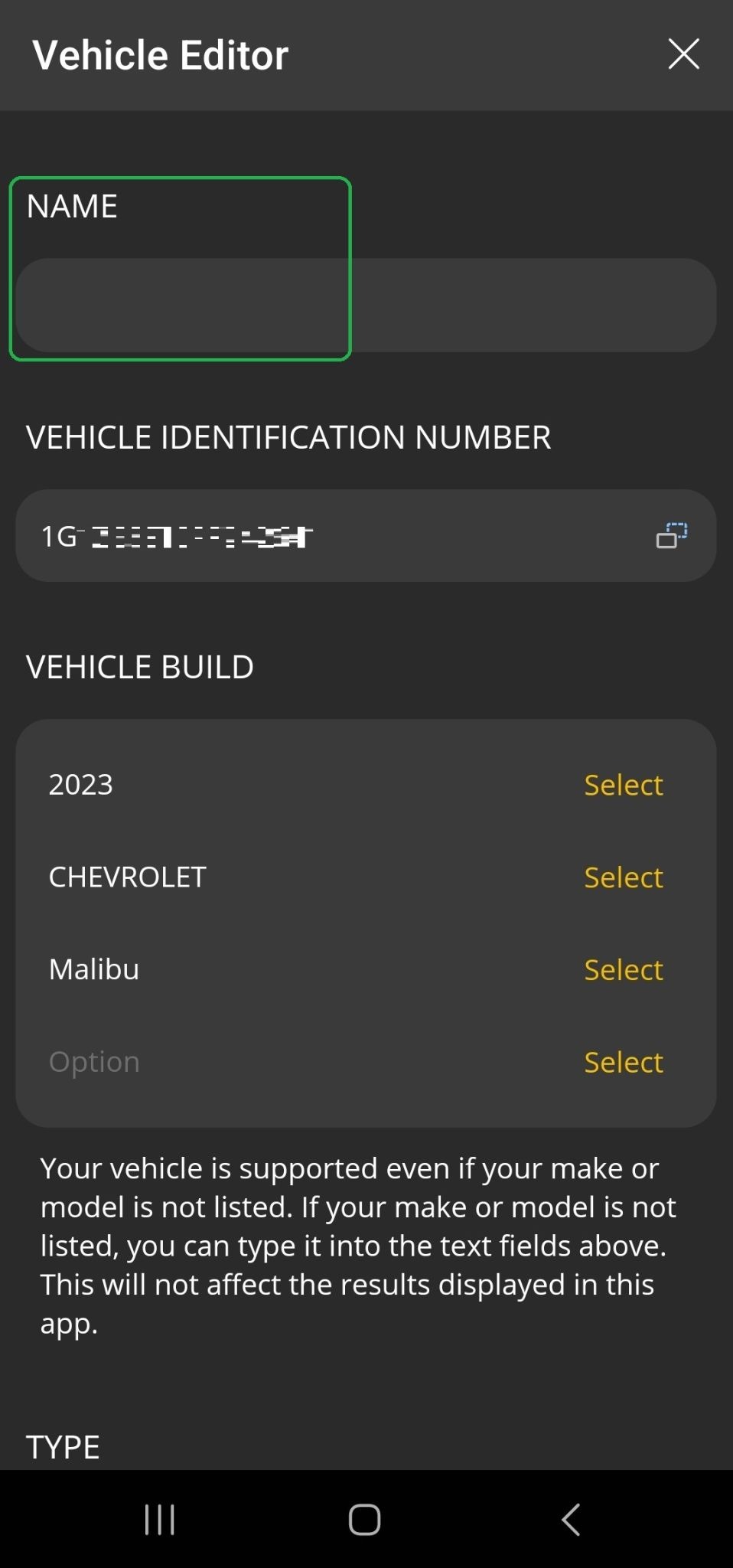Tap the Android back navigation button
Viewport: 733px width, 1568px height.
571,1520
